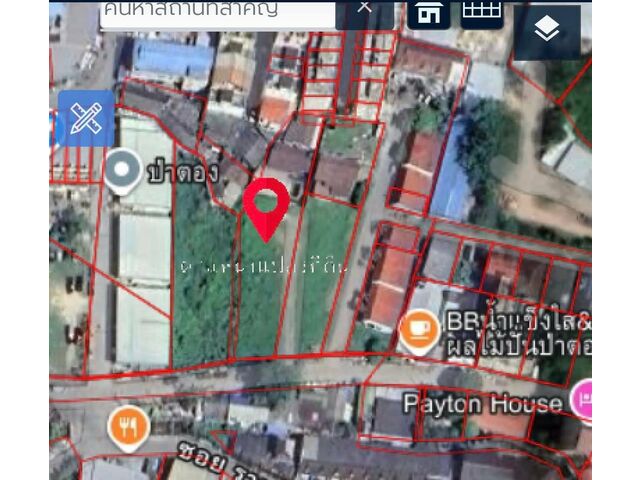Tap the grid icon in the top bar
The width and height of the screenshot is (640, 480).
click(482, 10)
